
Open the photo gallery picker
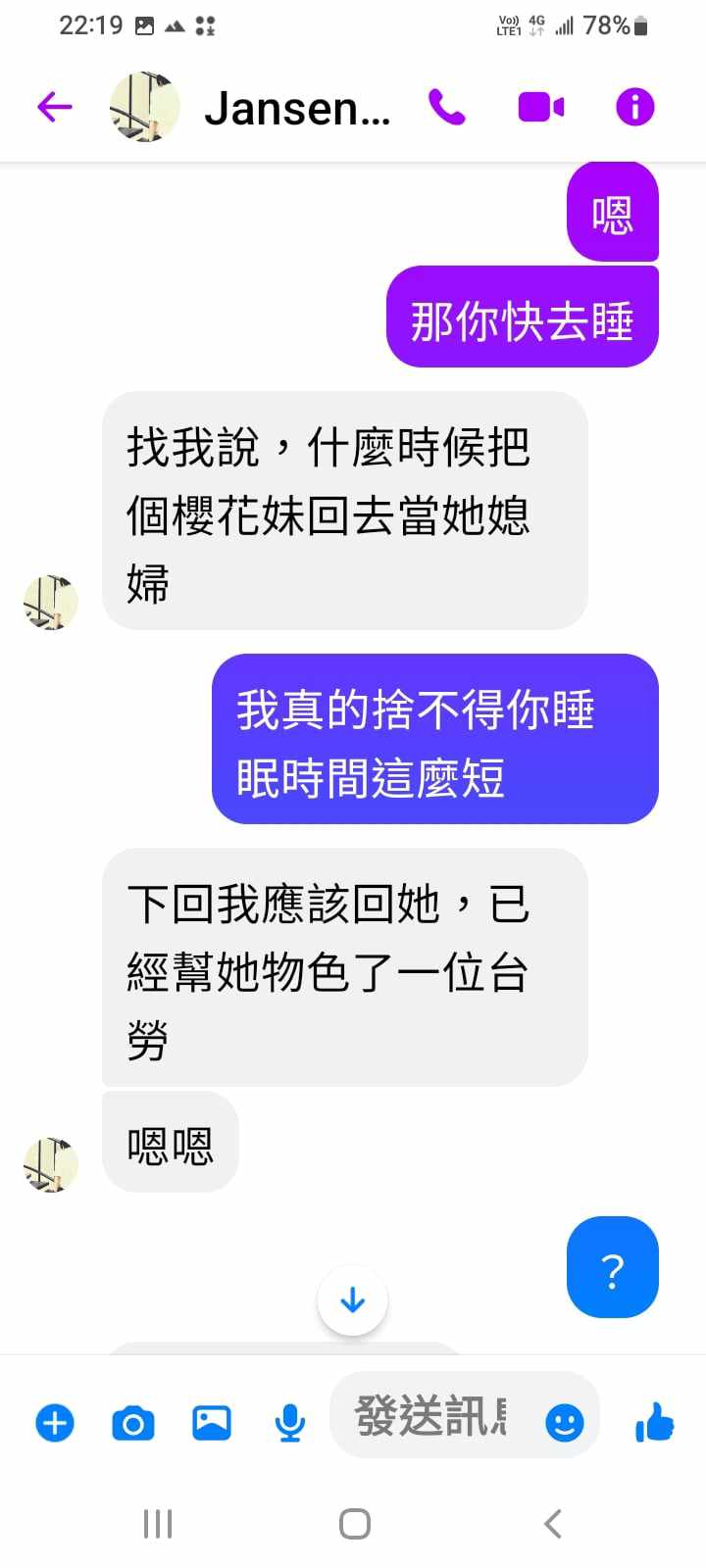pyautogui.click(x=212, y=1422)
